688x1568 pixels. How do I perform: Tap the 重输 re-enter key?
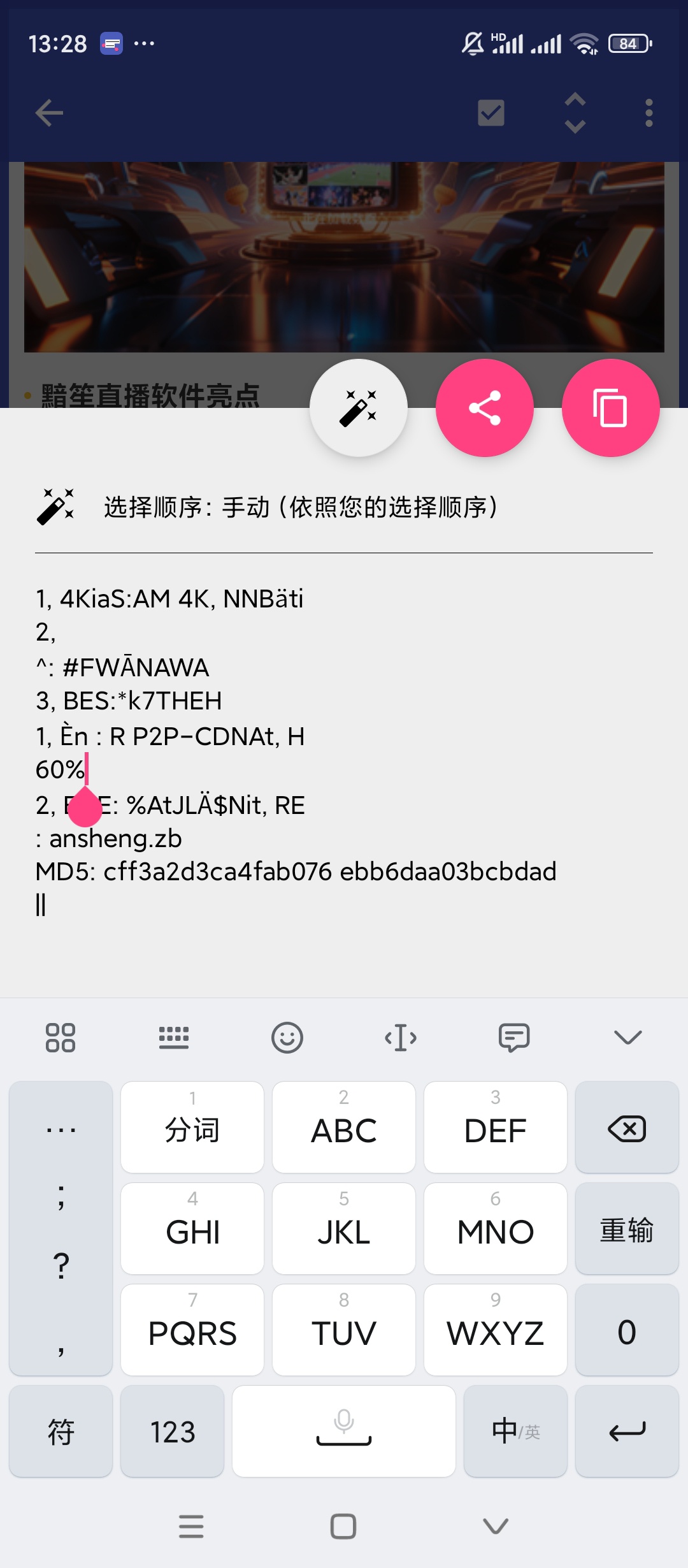(x=627, y=1228)
